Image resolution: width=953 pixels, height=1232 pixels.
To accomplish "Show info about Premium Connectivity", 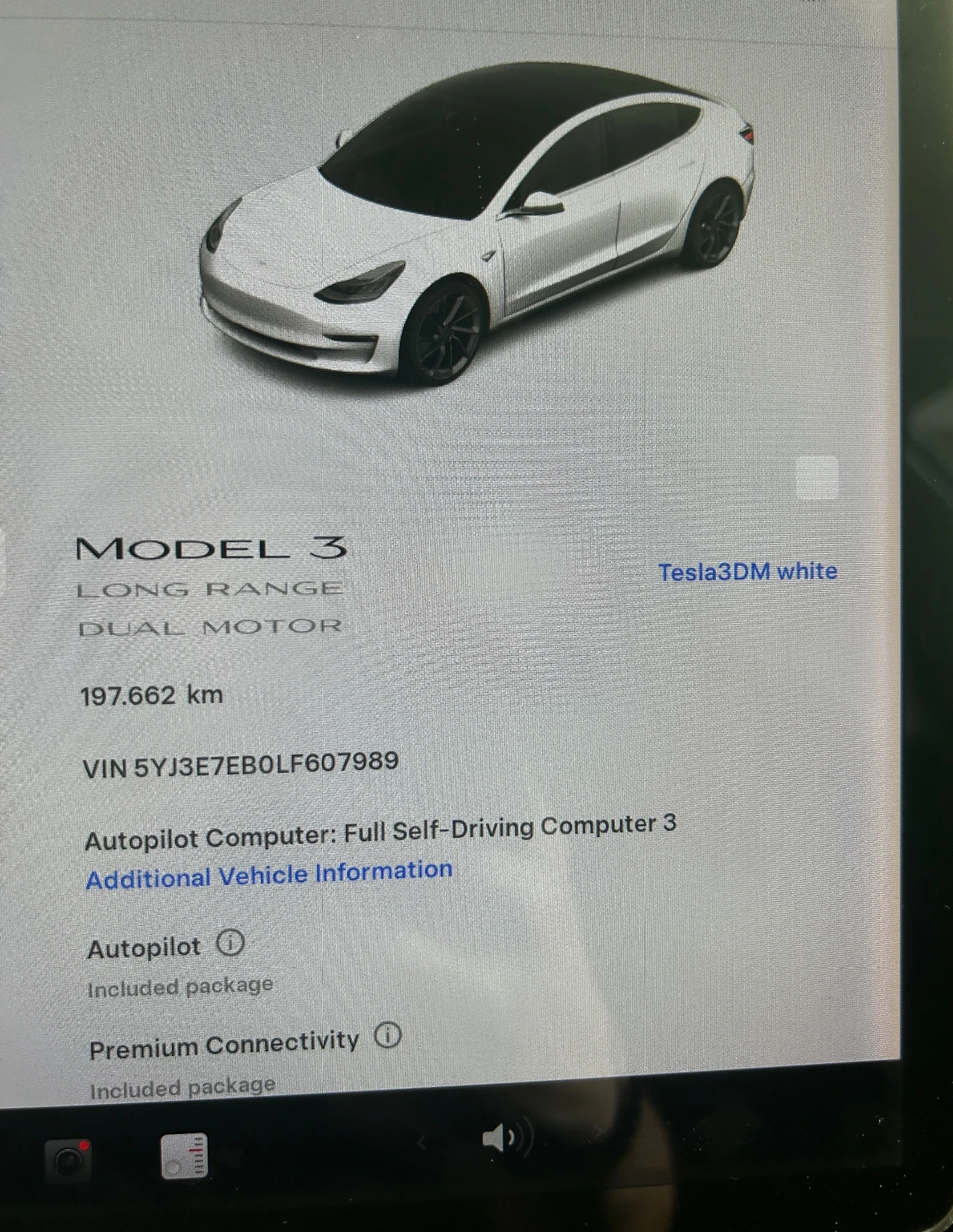I will (x=387, y=1036).
